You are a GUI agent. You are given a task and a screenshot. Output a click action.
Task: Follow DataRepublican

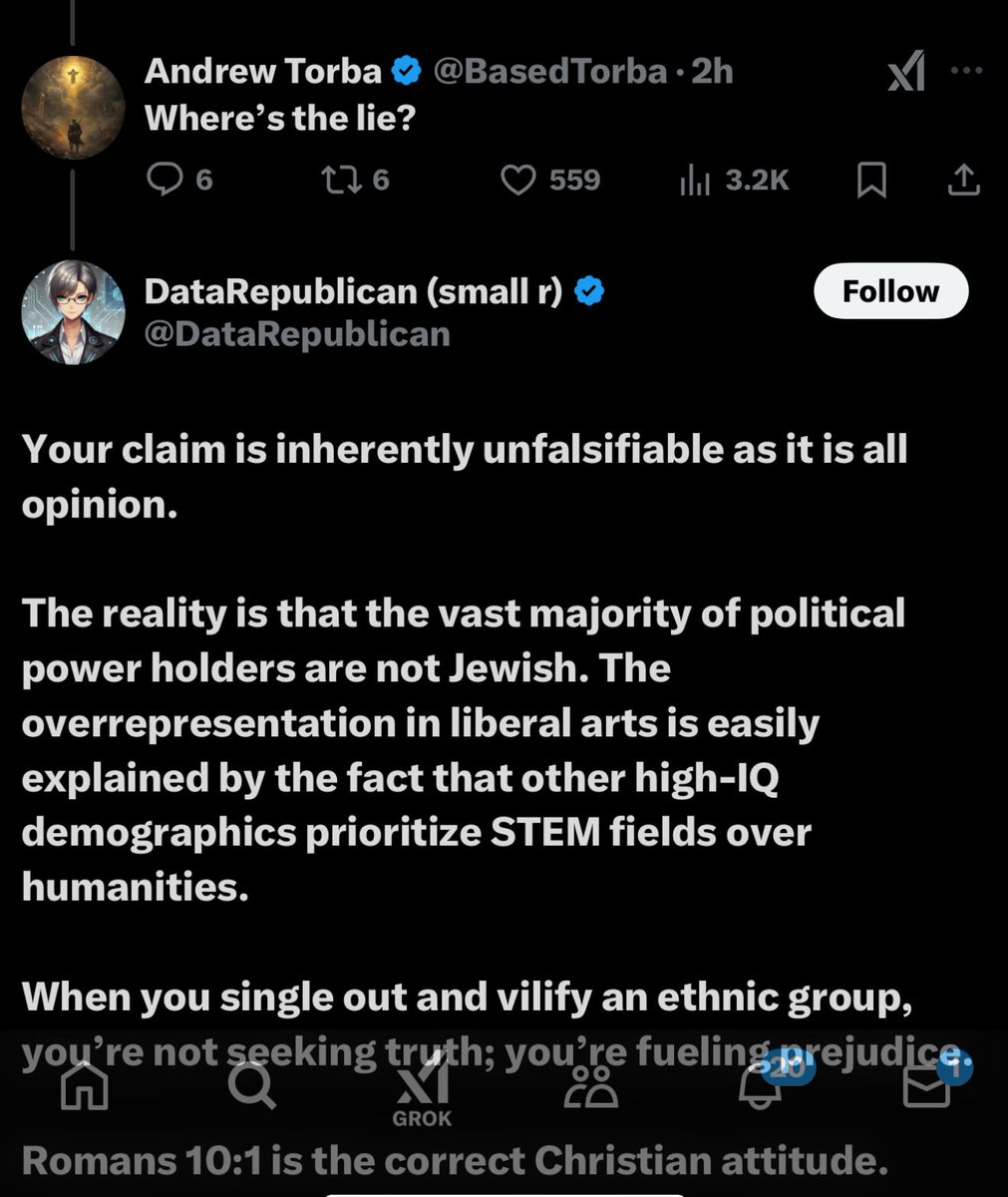click(890, 291)
